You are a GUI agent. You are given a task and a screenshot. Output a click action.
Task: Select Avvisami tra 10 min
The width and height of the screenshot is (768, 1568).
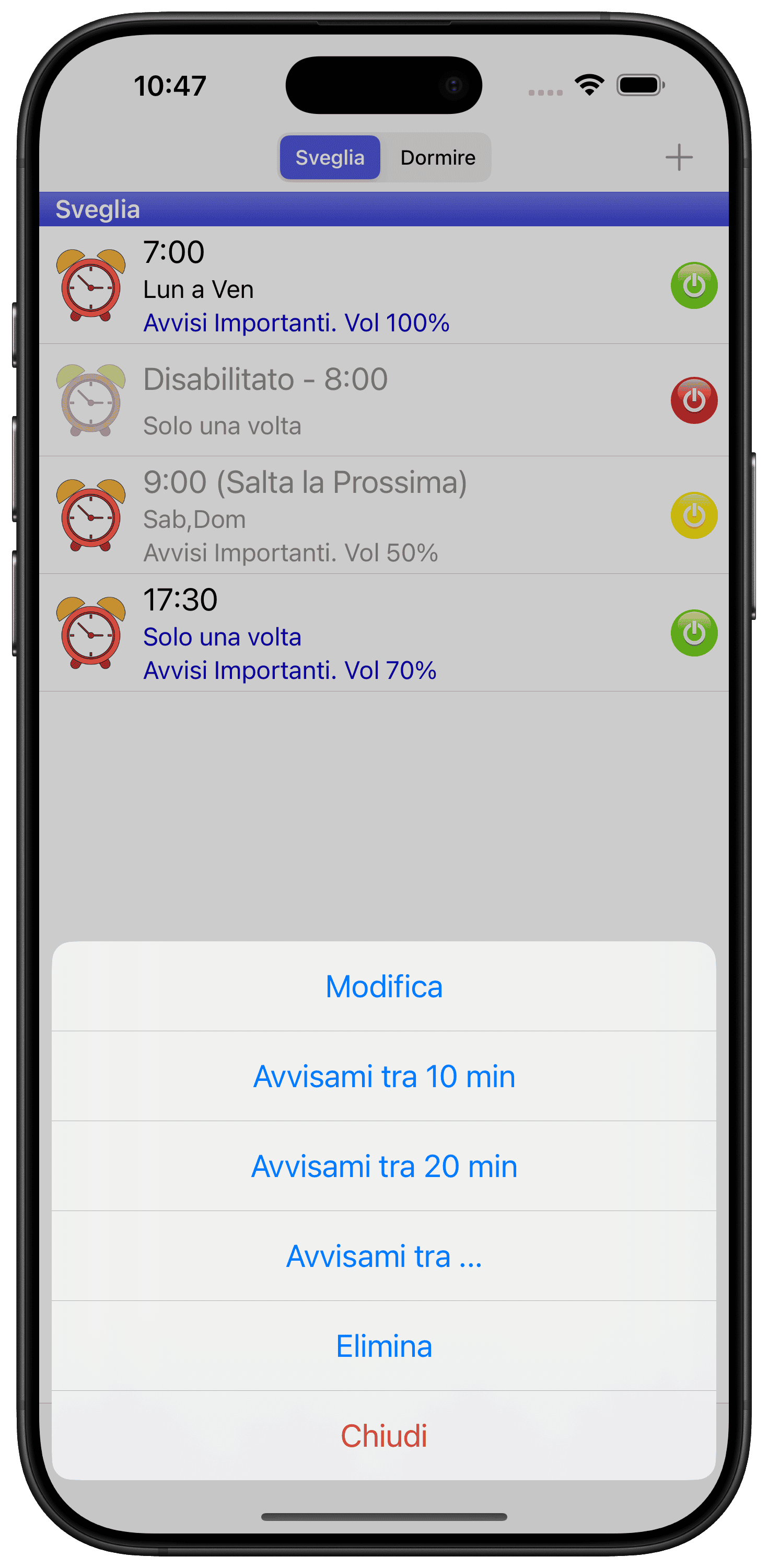coord(383,1076)
